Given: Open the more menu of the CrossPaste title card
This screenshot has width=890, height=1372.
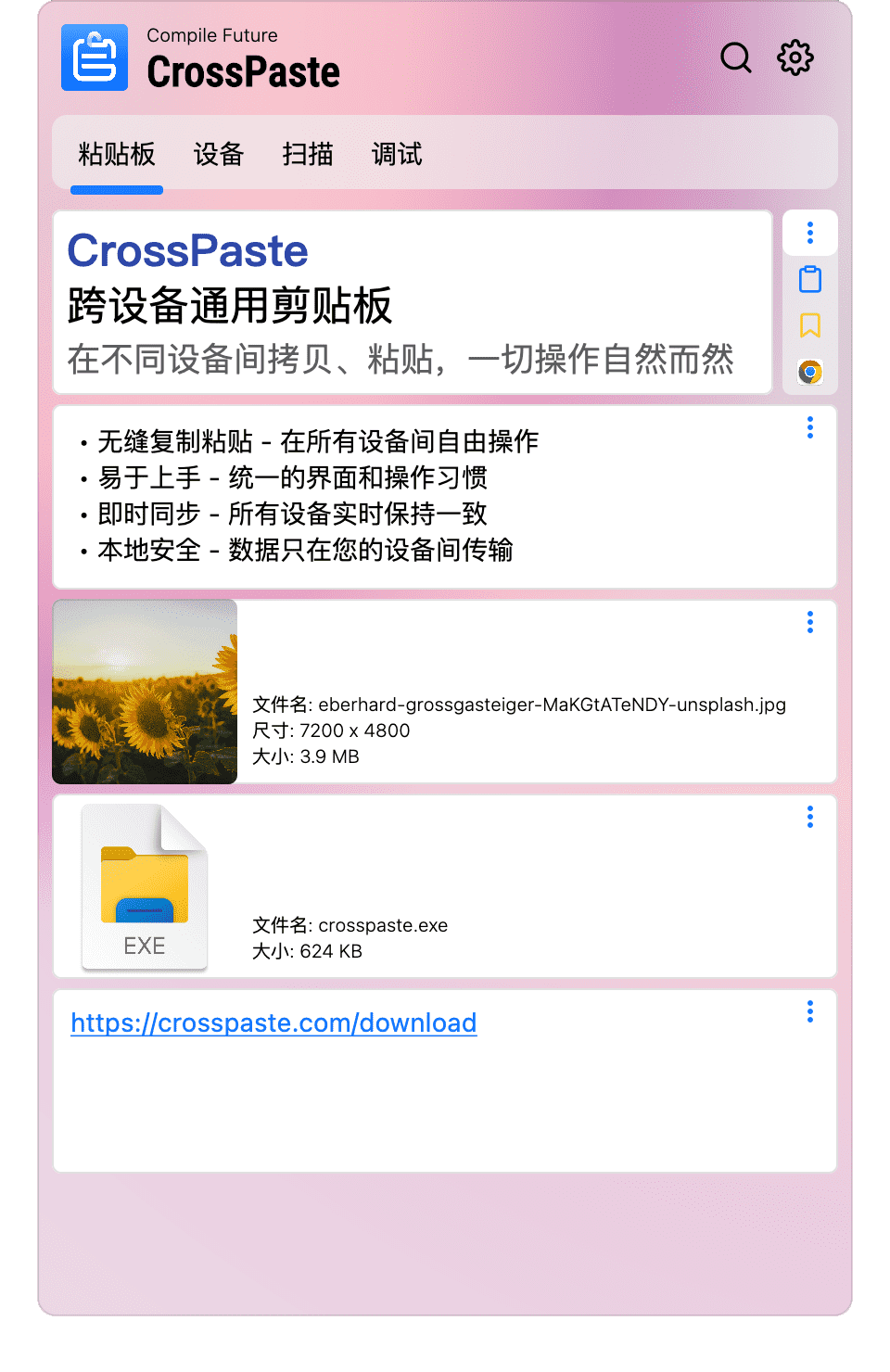Looking at the screenshot, I should pos(810,233).
